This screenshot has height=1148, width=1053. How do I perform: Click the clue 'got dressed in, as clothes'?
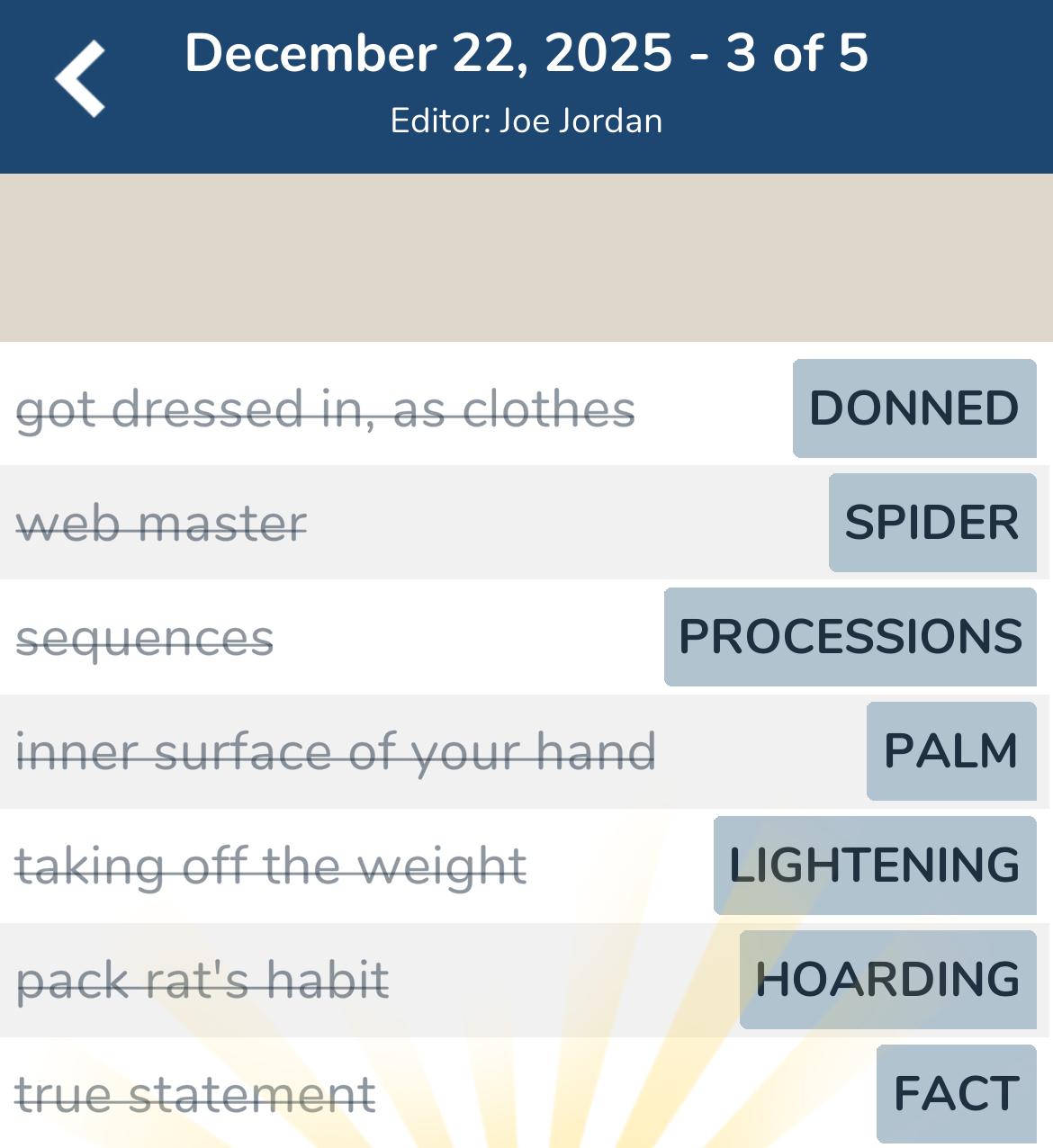pos(328,409)
